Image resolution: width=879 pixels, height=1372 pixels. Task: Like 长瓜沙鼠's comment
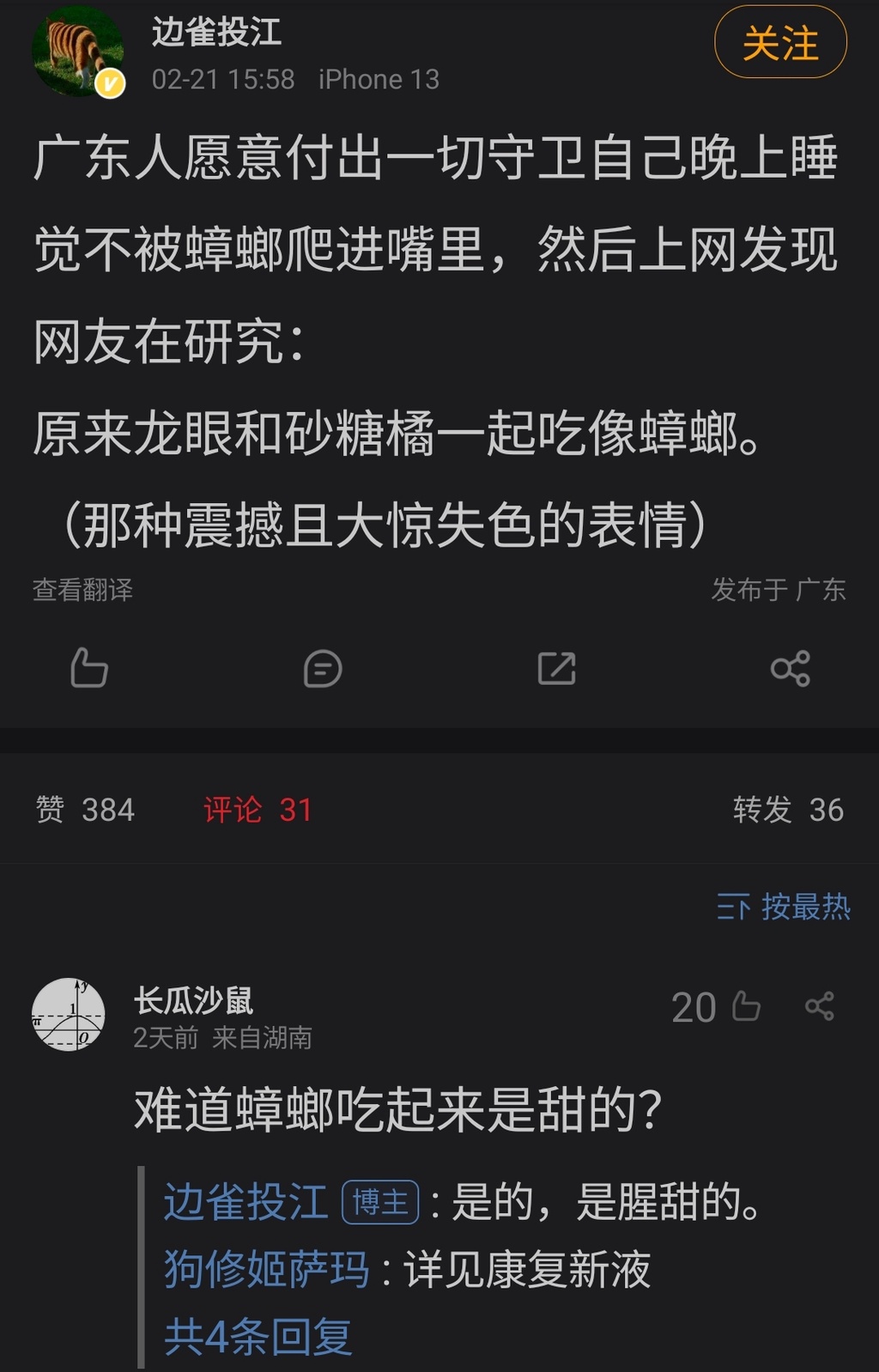745,1006
